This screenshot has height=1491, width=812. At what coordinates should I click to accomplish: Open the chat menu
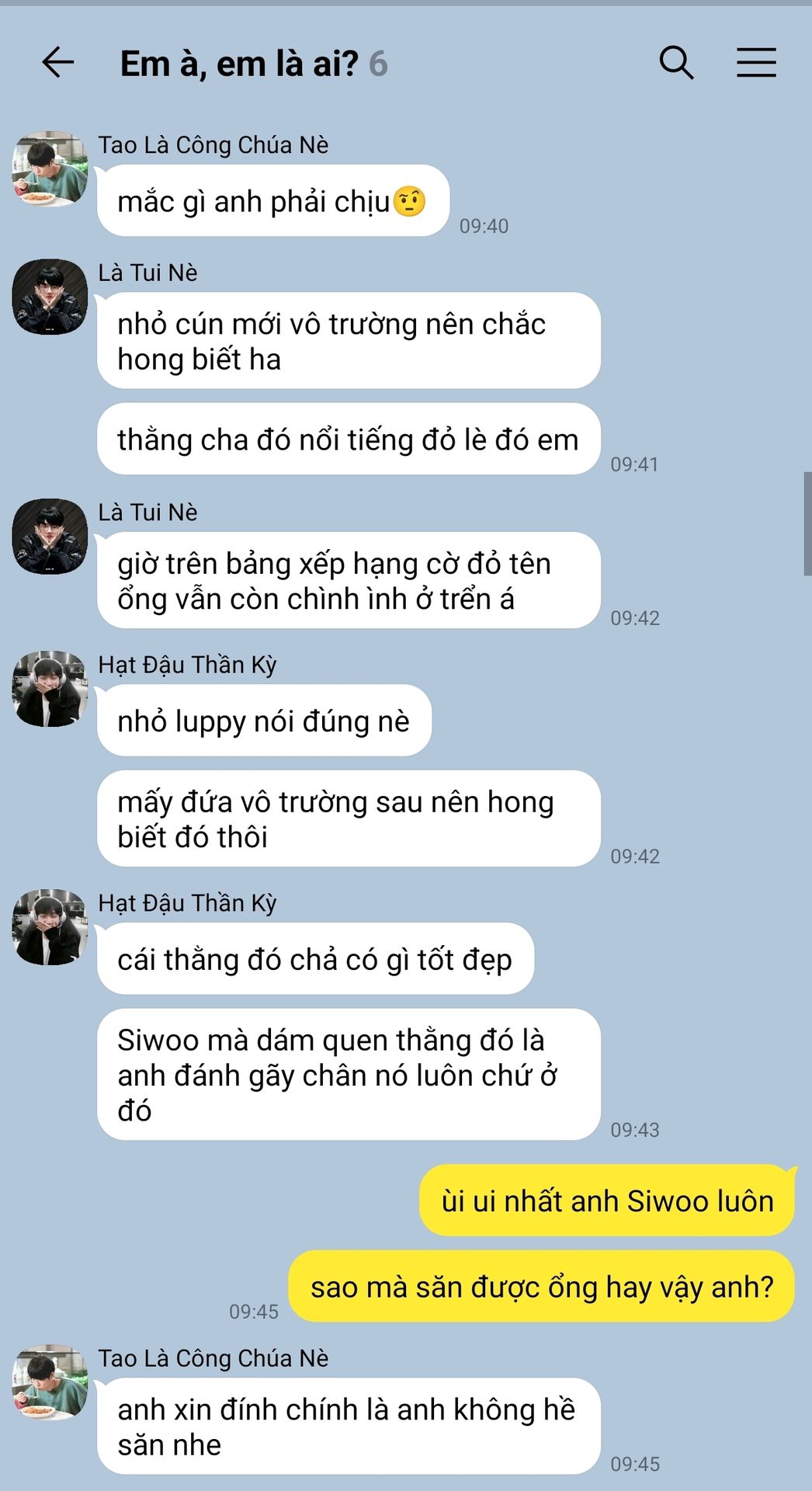coord(756,62)
